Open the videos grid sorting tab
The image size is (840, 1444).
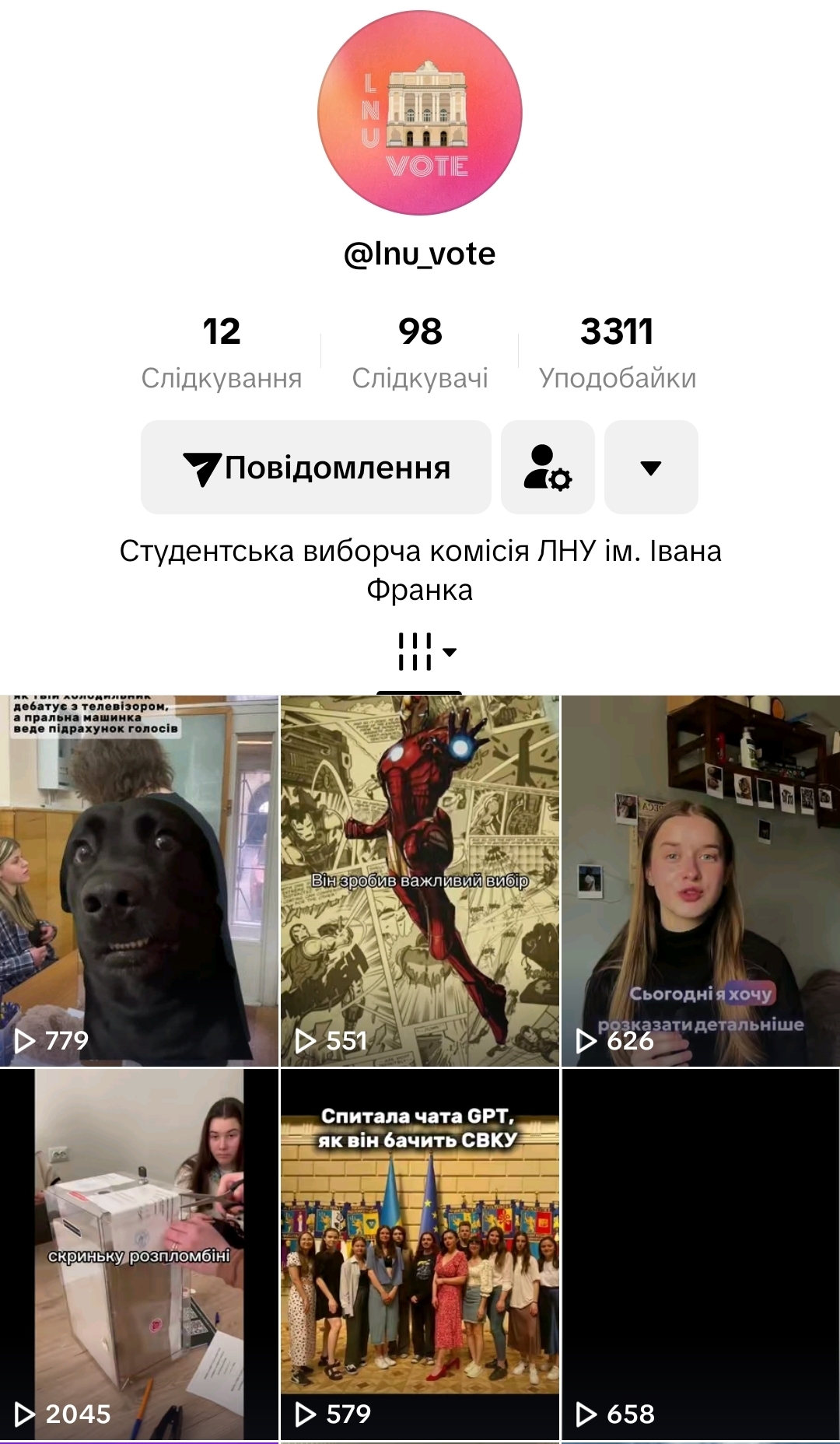(424, 652)
